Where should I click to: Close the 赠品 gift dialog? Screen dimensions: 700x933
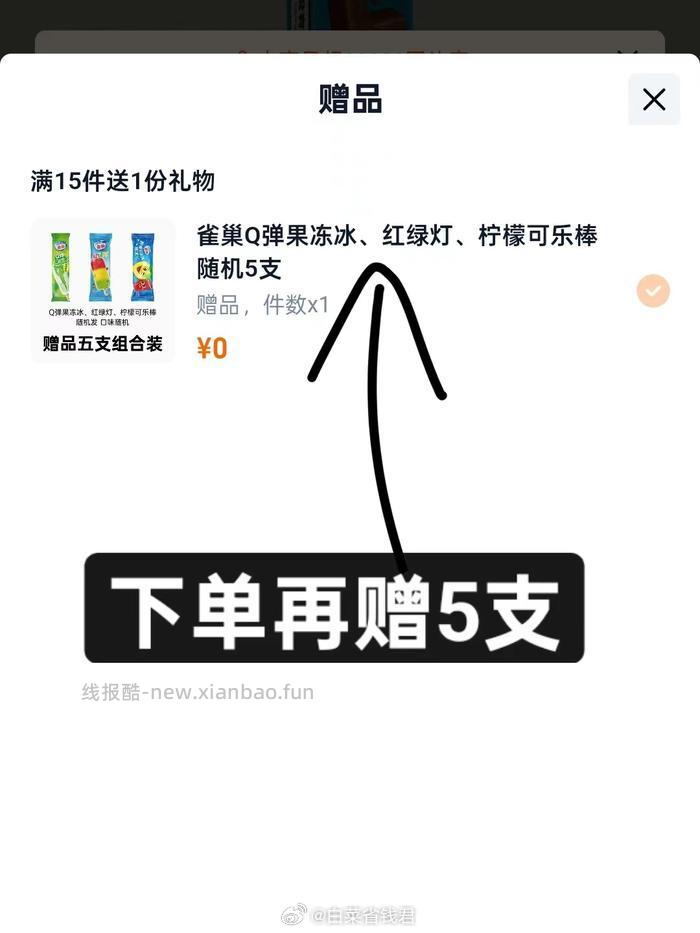654,99
